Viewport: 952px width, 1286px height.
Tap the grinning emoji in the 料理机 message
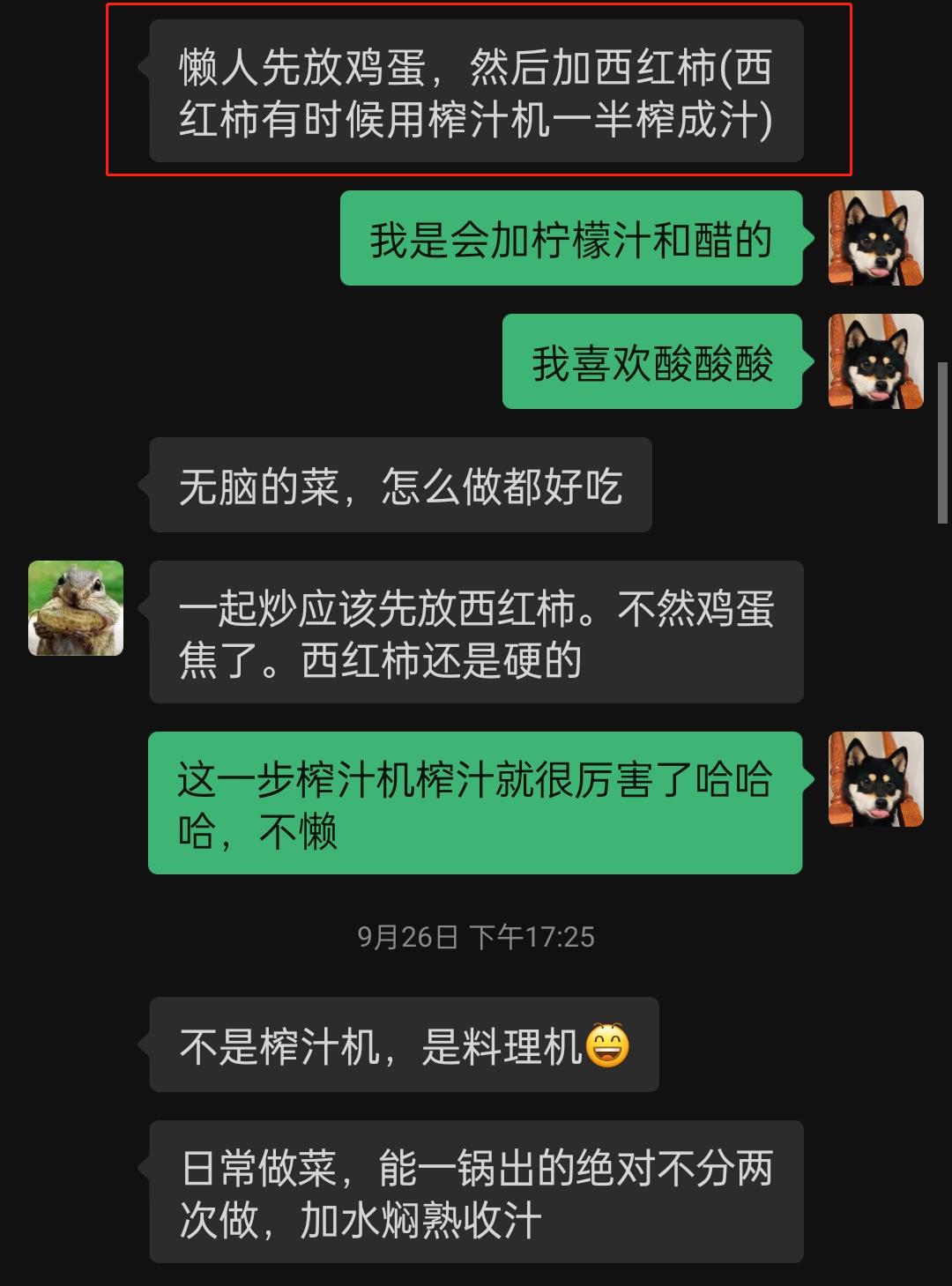tap(608, 1044)
